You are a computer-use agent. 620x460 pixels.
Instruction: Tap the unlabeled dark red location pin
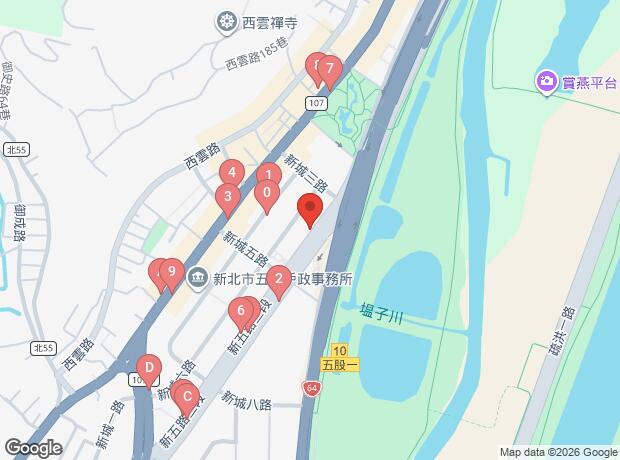(x=310, y=211)
